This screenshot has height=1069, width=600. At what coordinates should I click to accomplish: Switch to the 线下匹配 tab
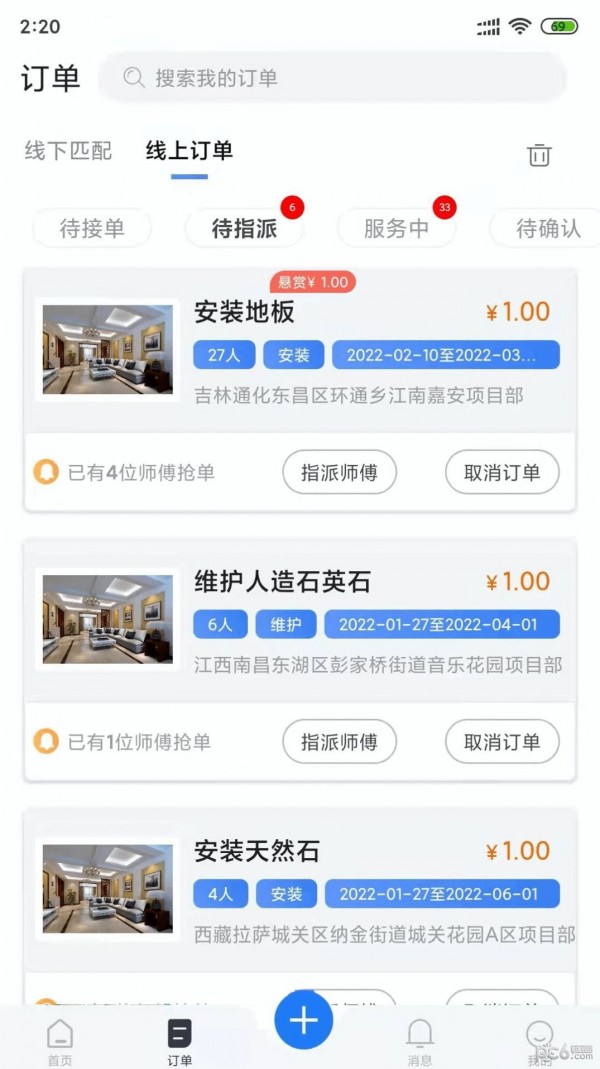68,151
